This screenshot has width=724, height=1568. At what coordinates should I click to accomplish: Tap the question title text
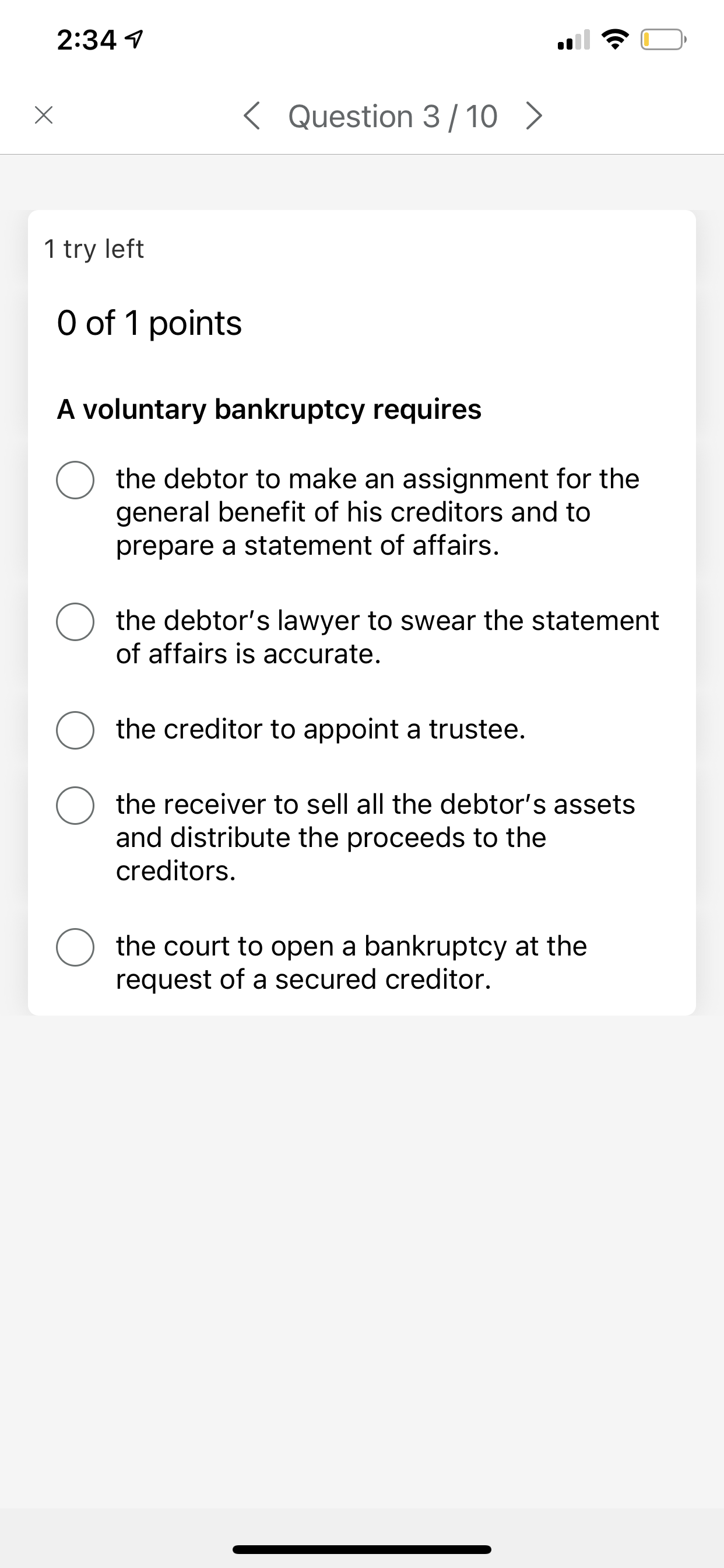[x=268, y=409]
